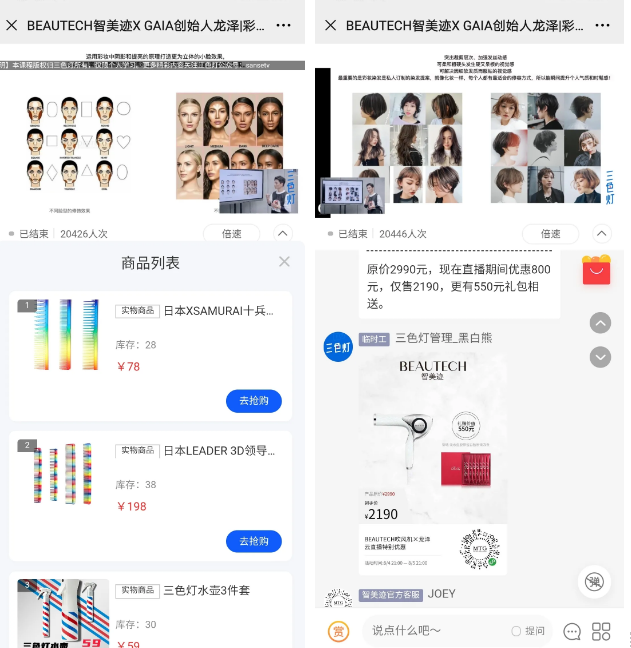Tap the 赏 reward button

click(x=339, y=631)
